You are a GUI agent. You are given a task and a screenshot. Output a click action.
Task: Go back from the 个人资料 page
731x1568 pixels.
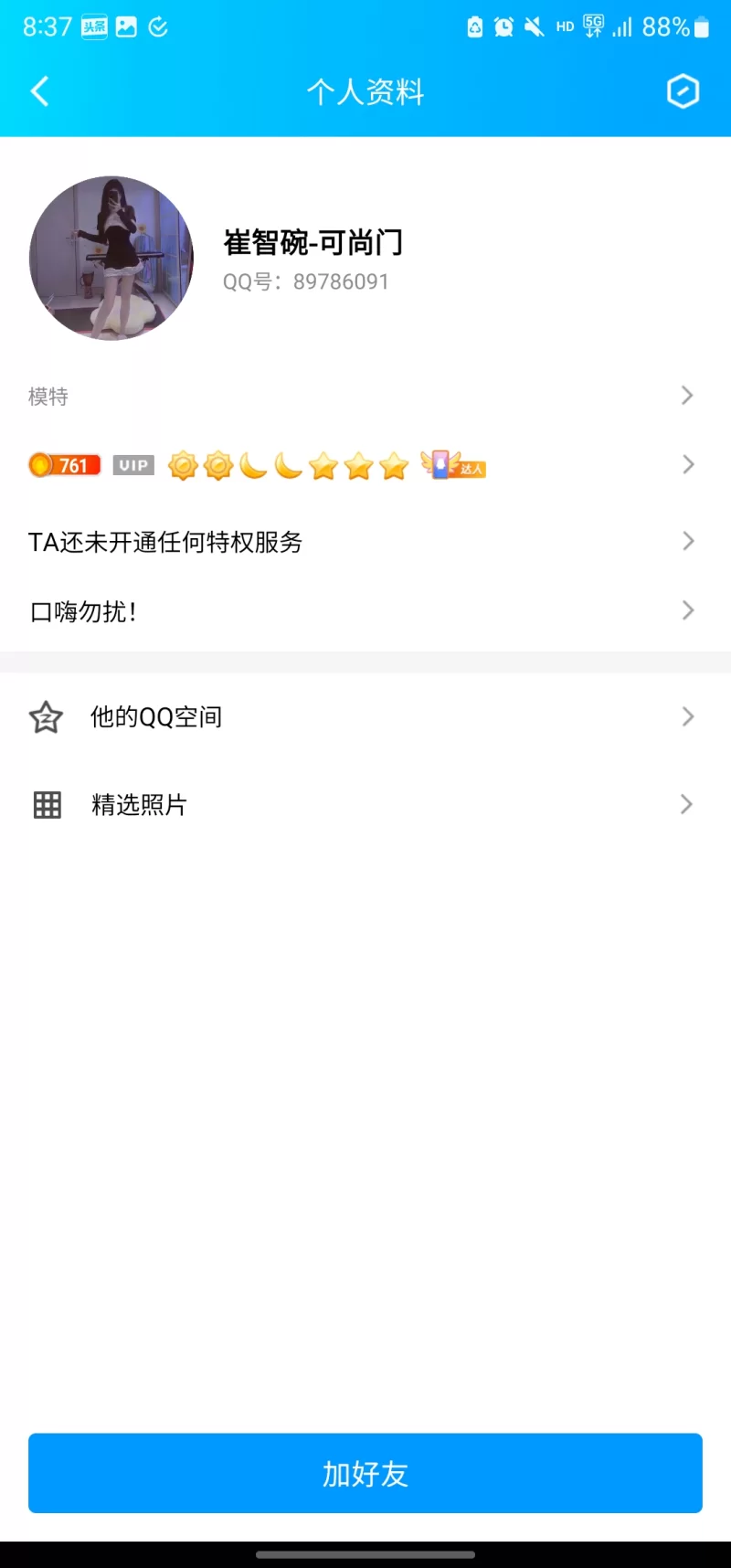(x=39, y=91)
